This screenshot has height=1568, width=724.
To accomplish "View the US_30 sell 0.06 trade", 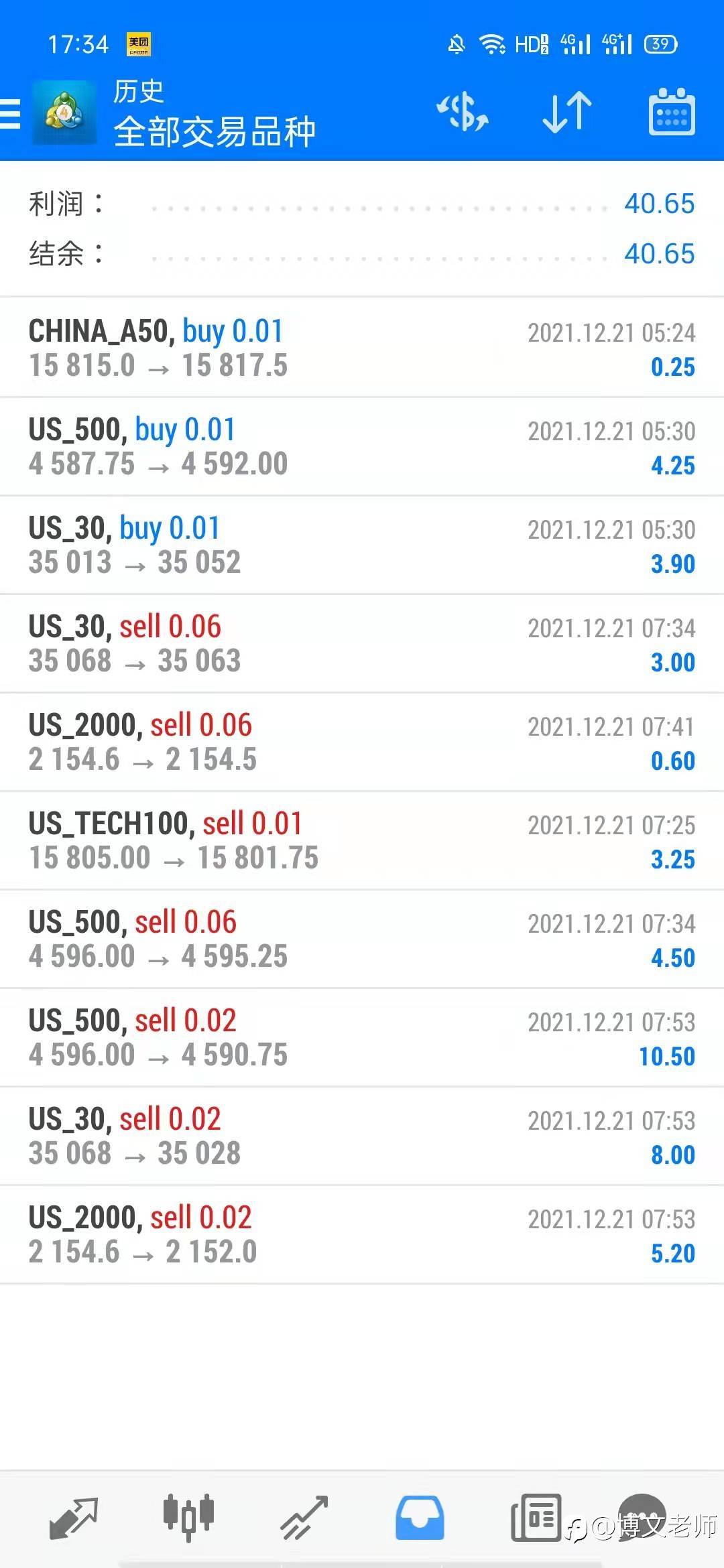I will (x=362, y=643).
